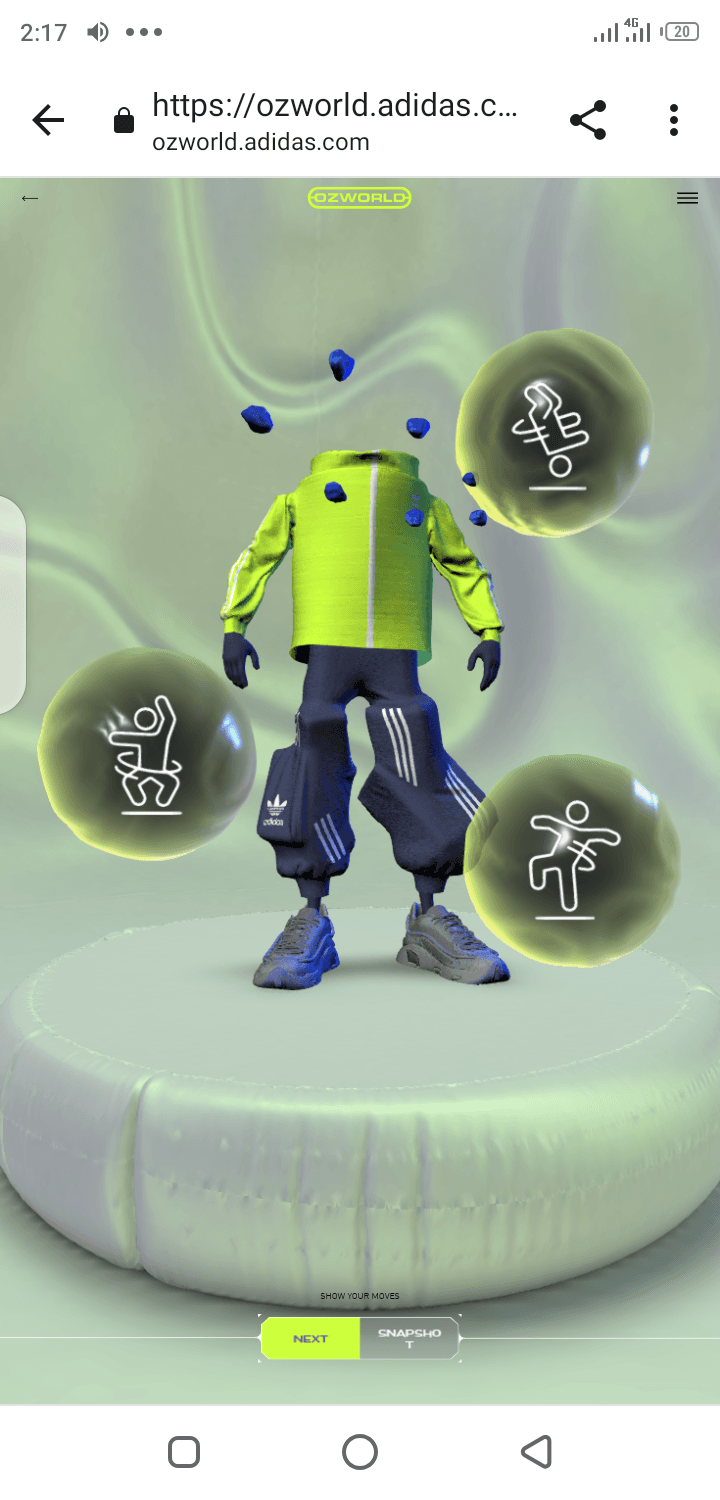Open the browser overflow menu

(674, 120)
